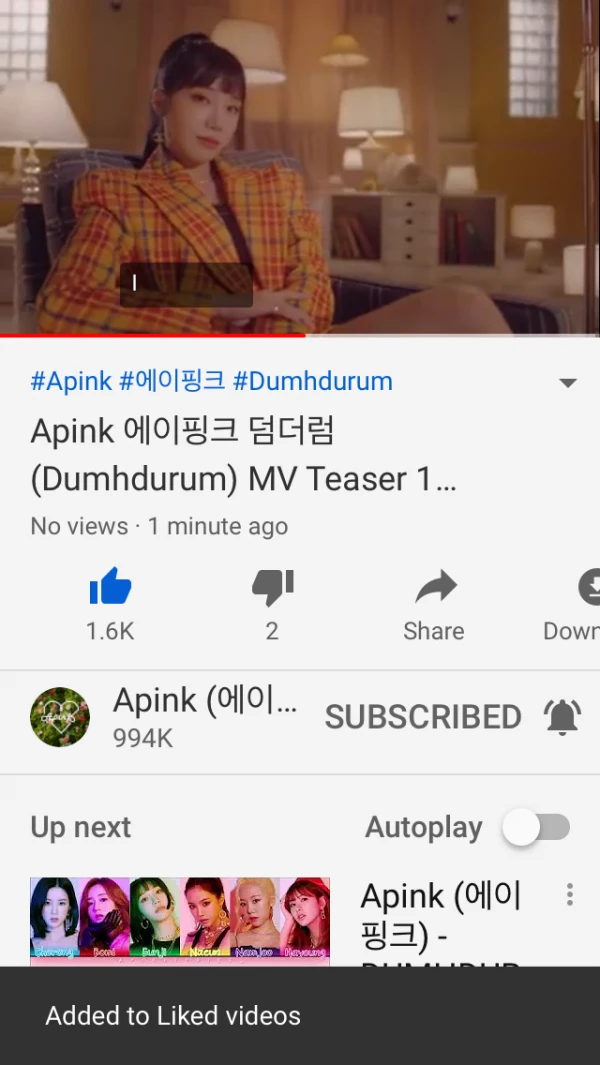Expand the video description arrow
This screenshot has width=600, height=1065.
point(567,383)
